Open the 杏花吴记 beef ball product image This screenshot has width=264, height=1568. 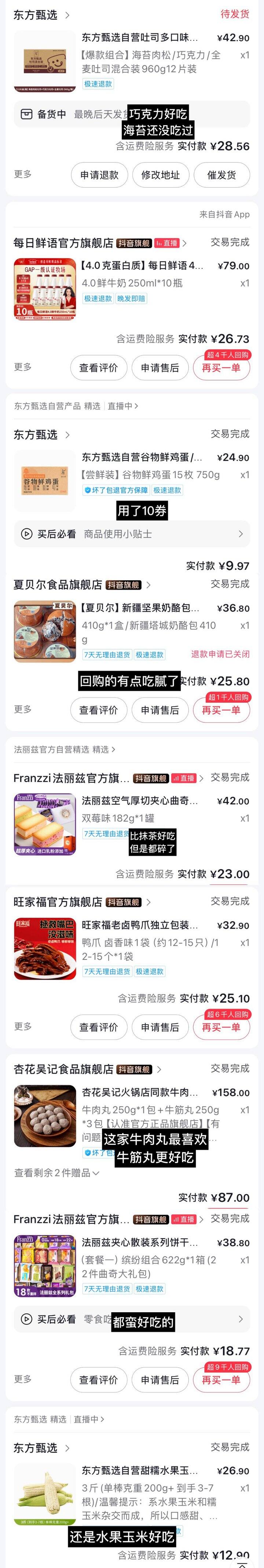[45, 1116]
